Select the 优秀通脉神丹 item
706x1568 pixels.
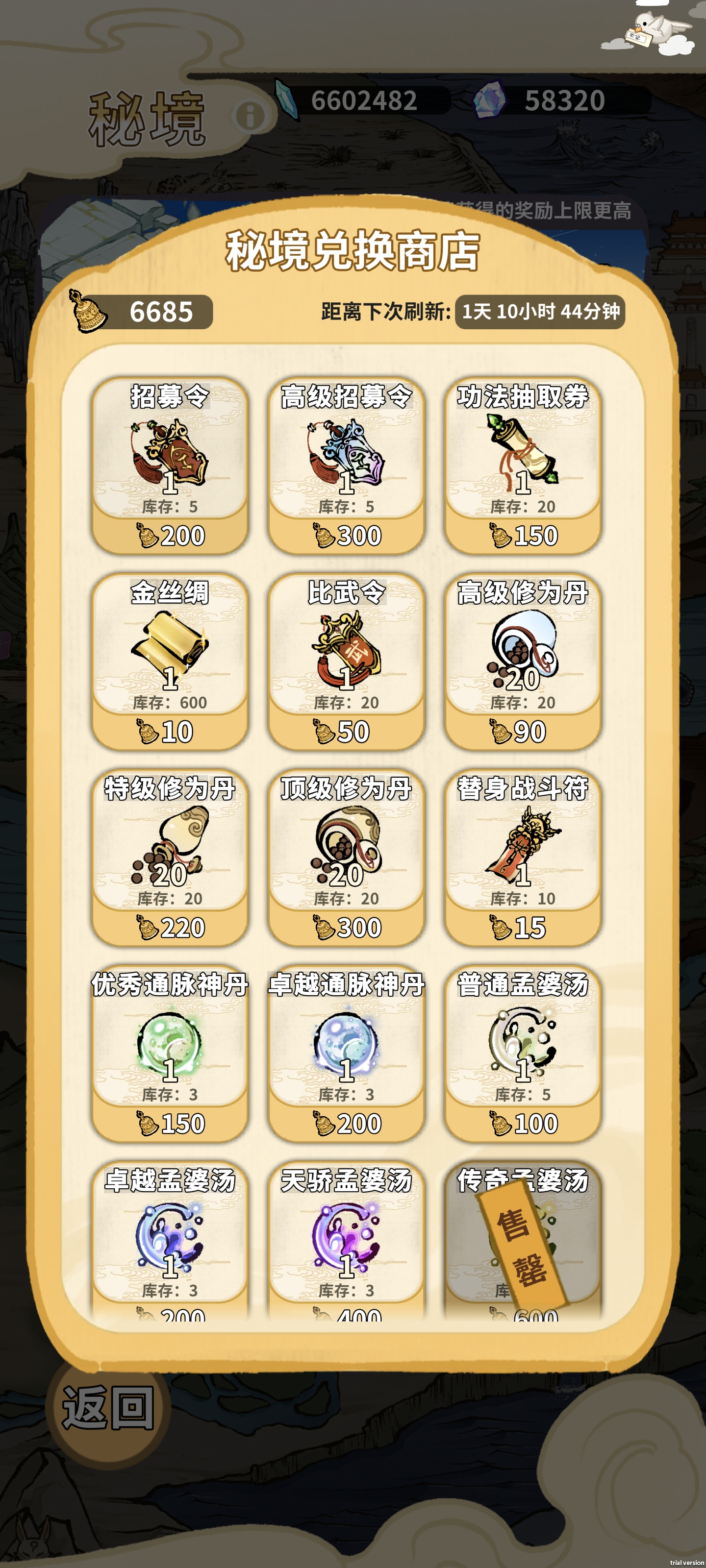[x=170, y=1053]
